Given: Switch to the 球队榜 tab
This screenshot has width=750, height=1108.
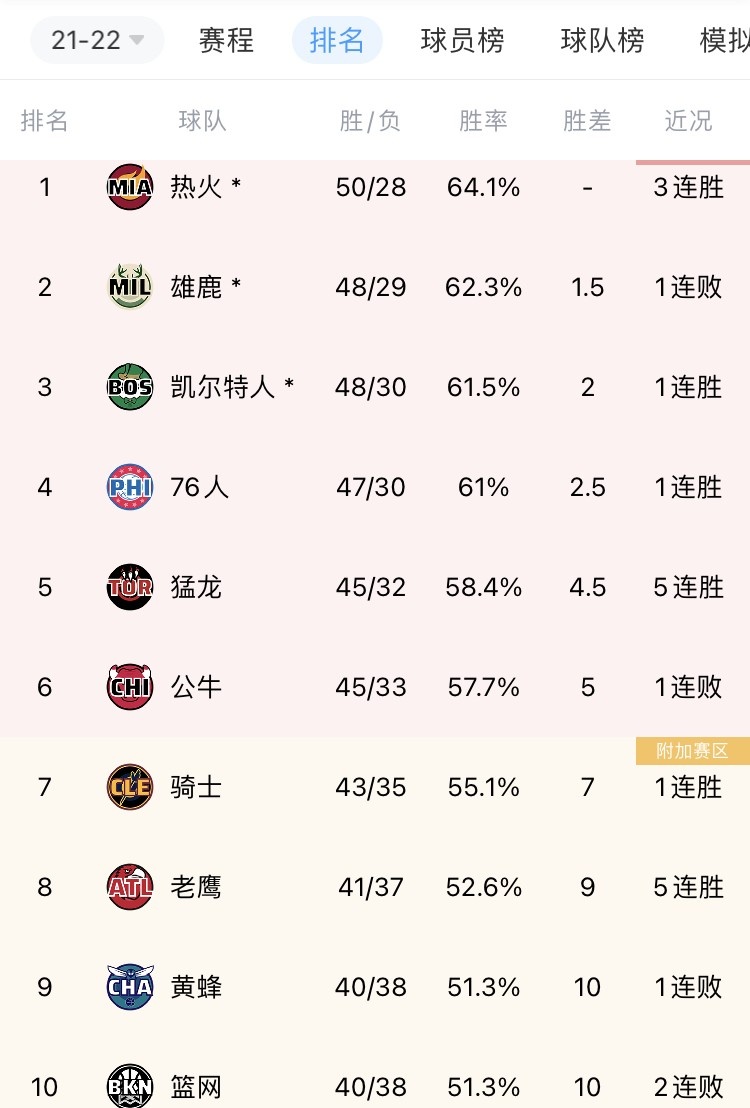Looking at the screenshot, I should (602, 40).
